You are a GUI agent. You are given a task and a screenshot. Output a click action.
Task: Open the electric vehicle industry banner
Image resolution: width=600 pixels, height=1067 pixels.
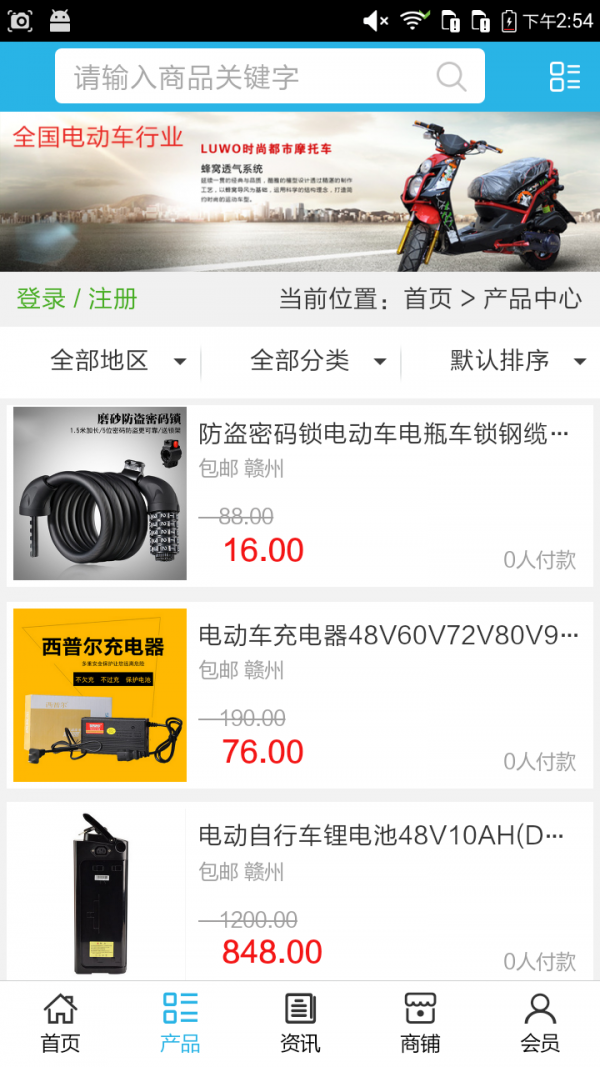300,192
